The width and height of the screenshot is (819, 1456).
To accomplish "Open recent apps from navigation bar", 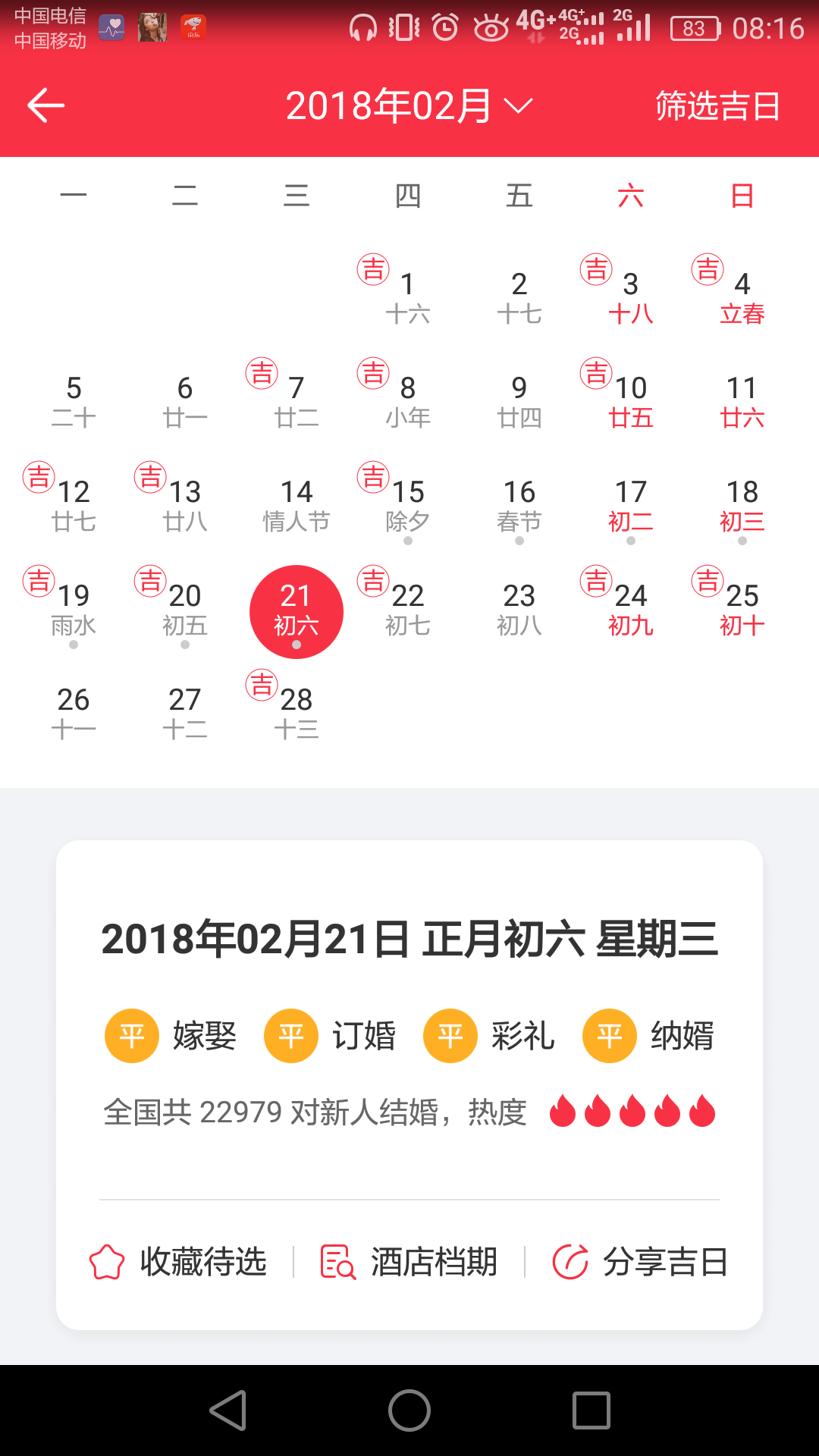I will pyautogui.click(x=591, y=1410).
